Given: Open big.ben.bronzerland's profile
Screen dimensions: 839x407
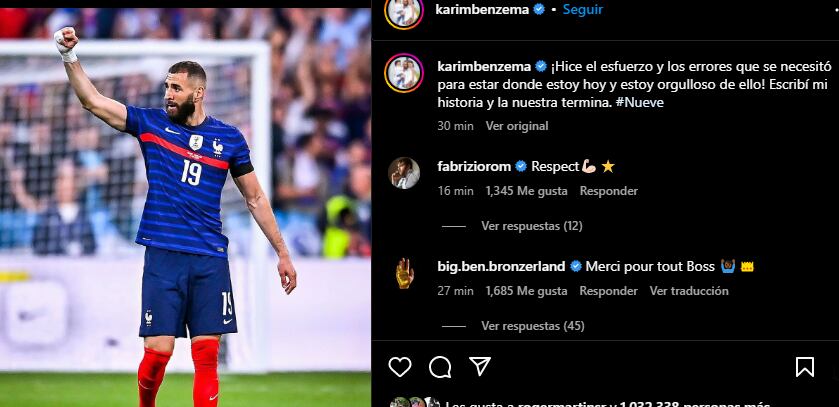Looking at the screenshot, I should 502,266.
